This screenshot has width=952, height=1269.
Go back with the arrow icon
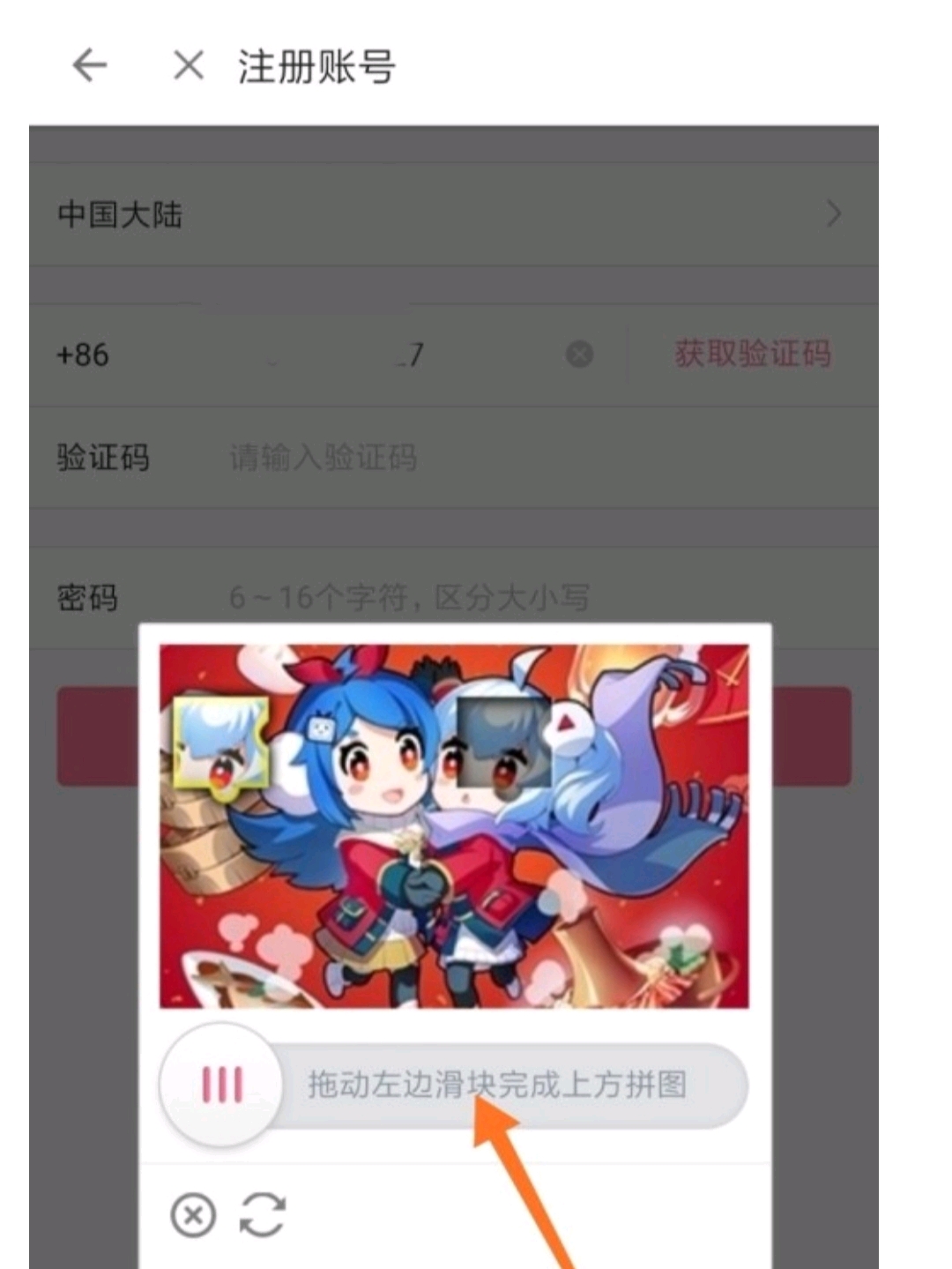89,65
